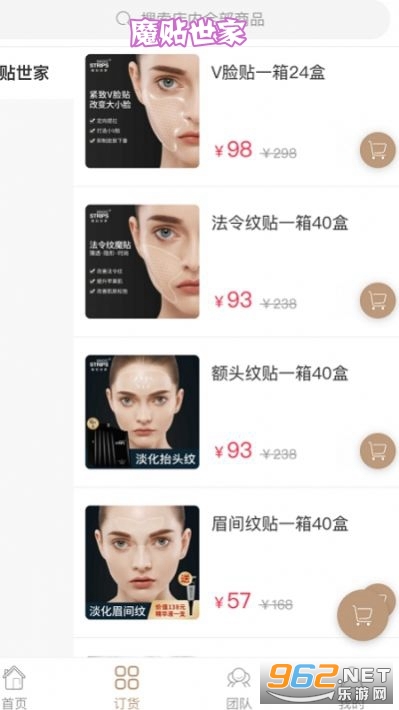The height and width of the screenshot is (710, 399).
Task: Add V脸贴一箱24盒 to cart
Action: pos(378,150)
